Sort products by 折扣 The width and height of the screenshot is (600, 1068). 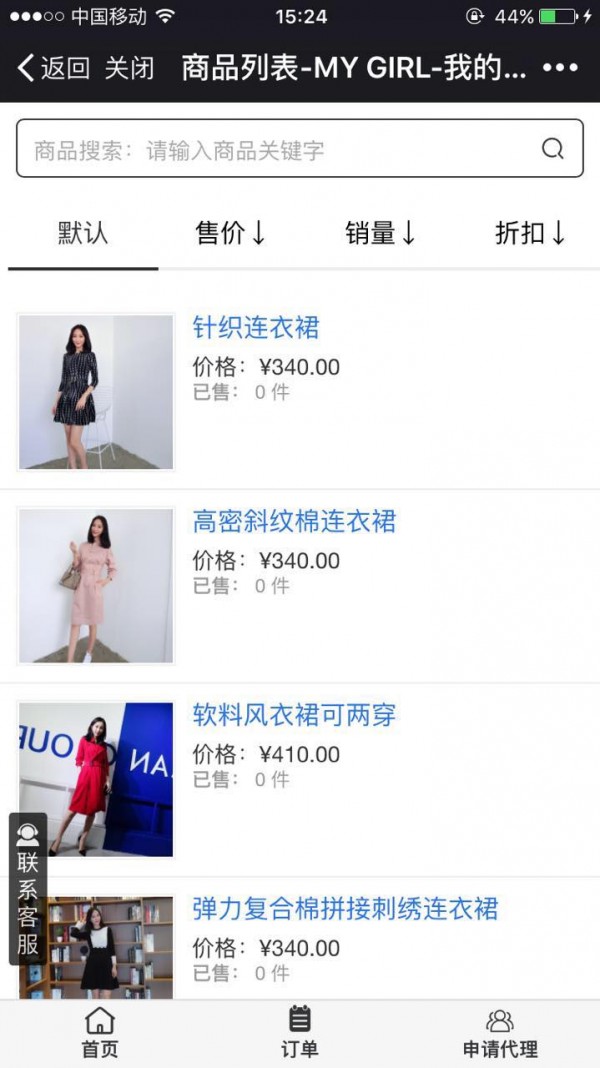(530, 234)
